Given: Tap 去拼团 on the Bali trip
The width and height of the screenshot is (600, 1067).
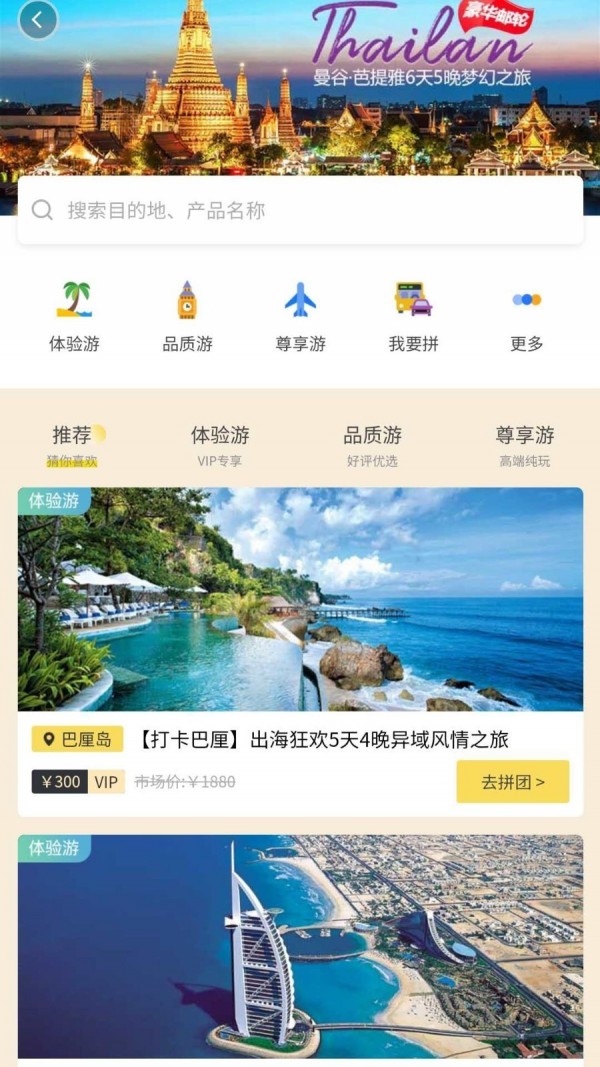Looking at the screenshot, I should 512,782.
